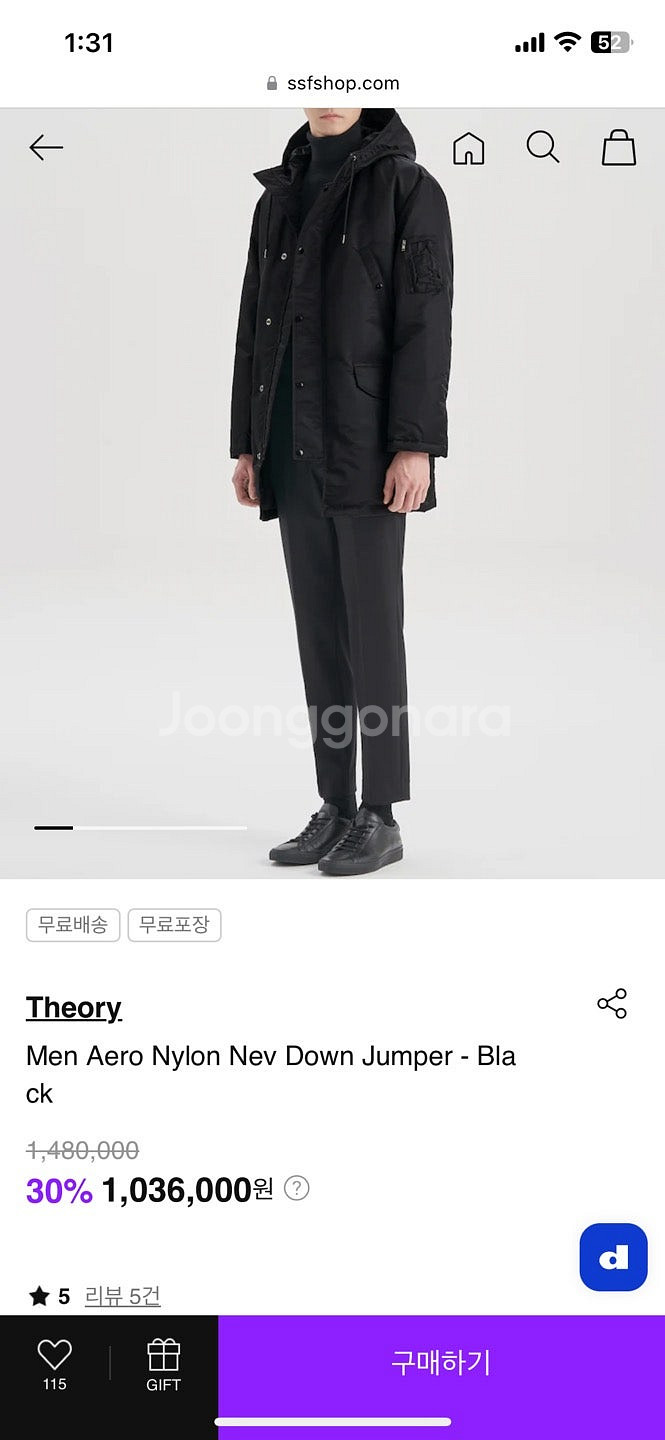Open the blue floating d button
The height and width of the screenshot is (1440, 665).
(613, 1257)
